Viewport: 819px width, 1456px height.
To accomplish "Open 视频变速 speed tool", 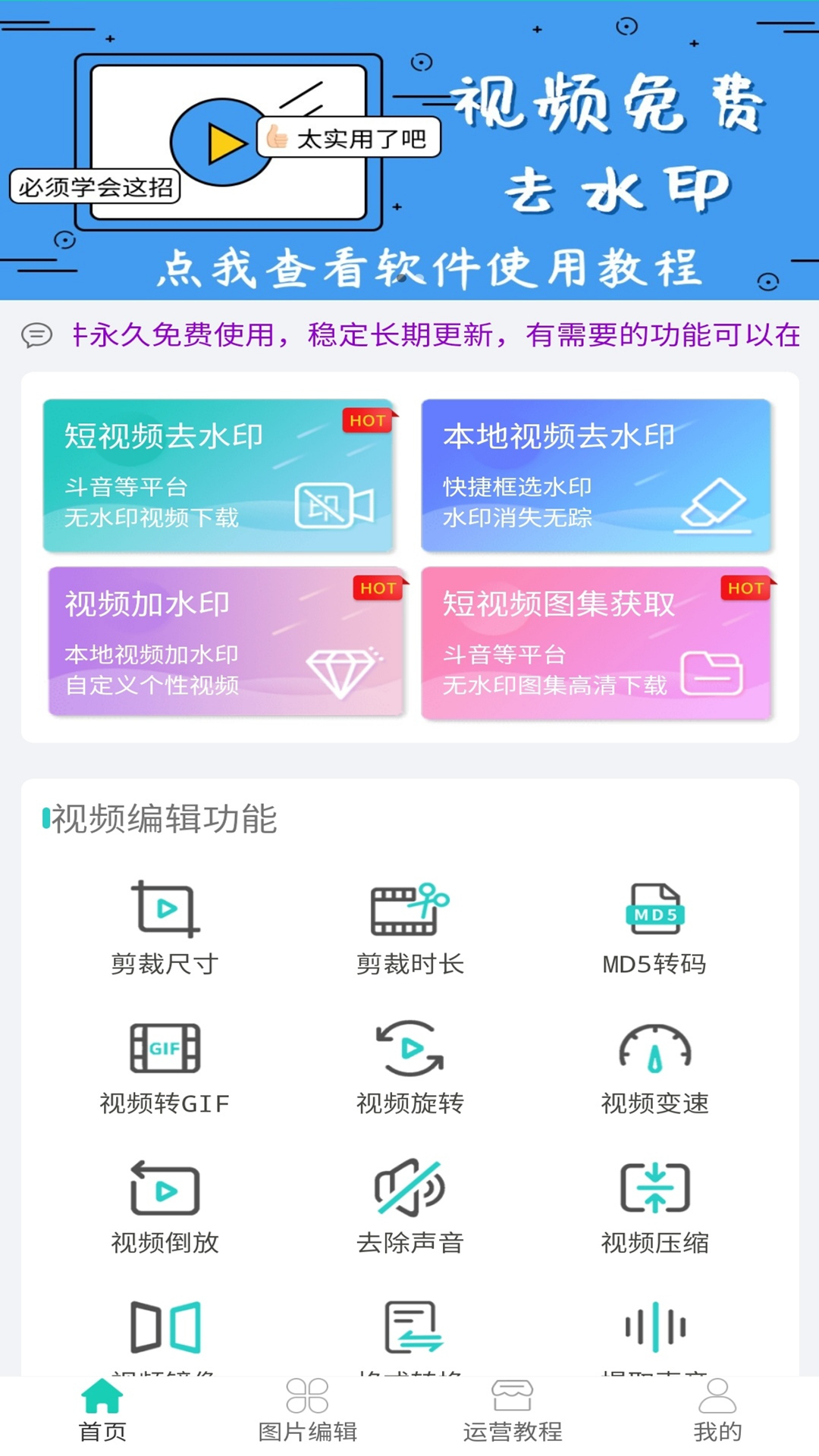I will 654,1067.
